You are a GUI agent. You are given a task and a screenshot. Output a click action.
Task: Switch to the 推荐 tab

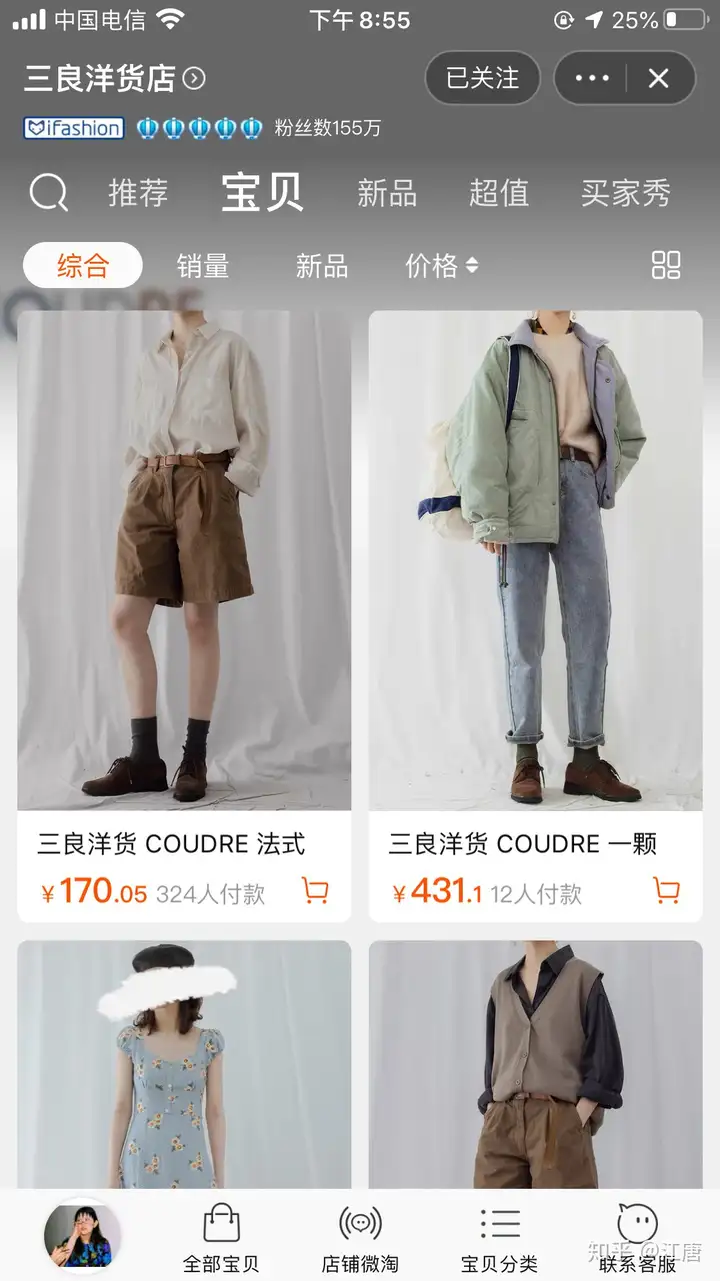pyautogui.click(x=138, y=192)
